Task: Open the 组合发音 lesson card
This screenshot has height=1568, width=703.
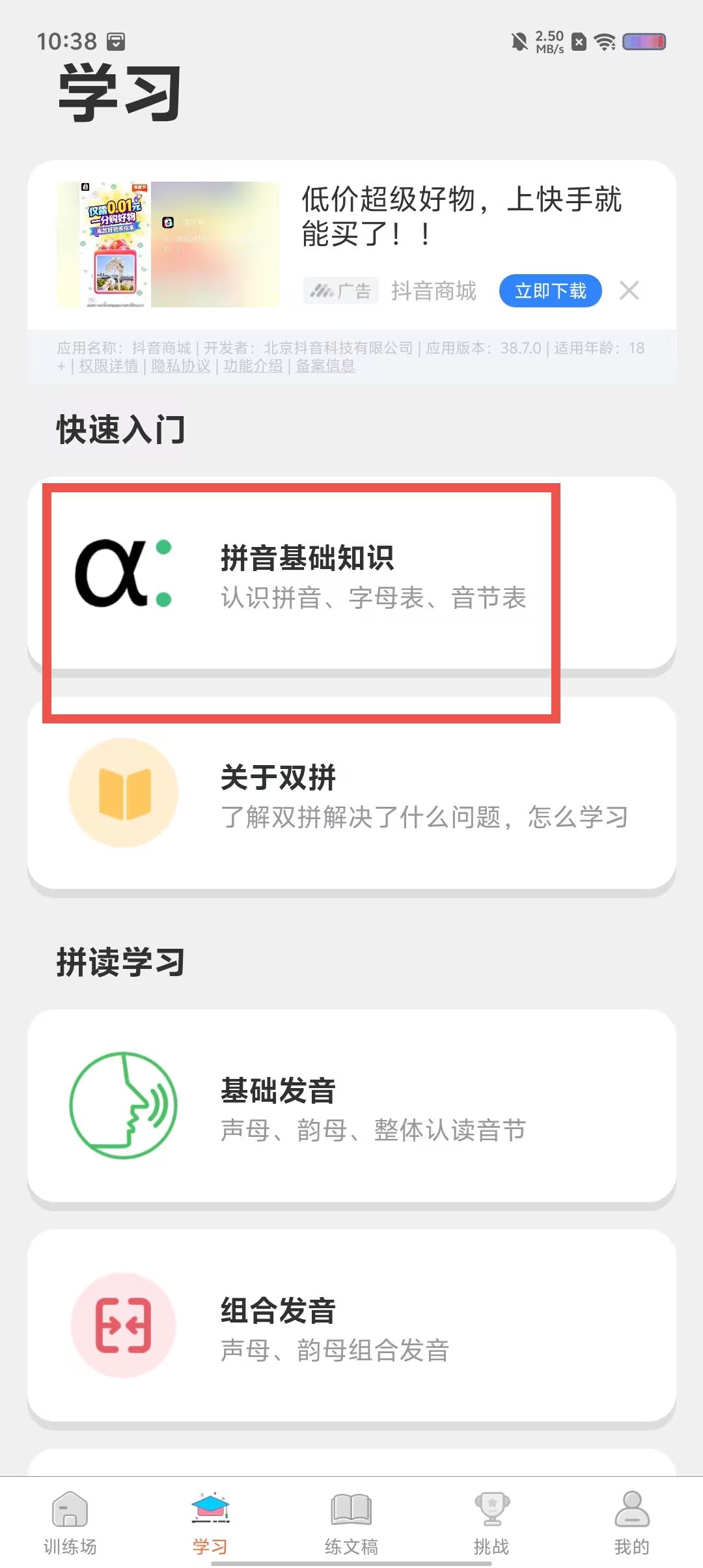Action: click(x=351, y=1326)
